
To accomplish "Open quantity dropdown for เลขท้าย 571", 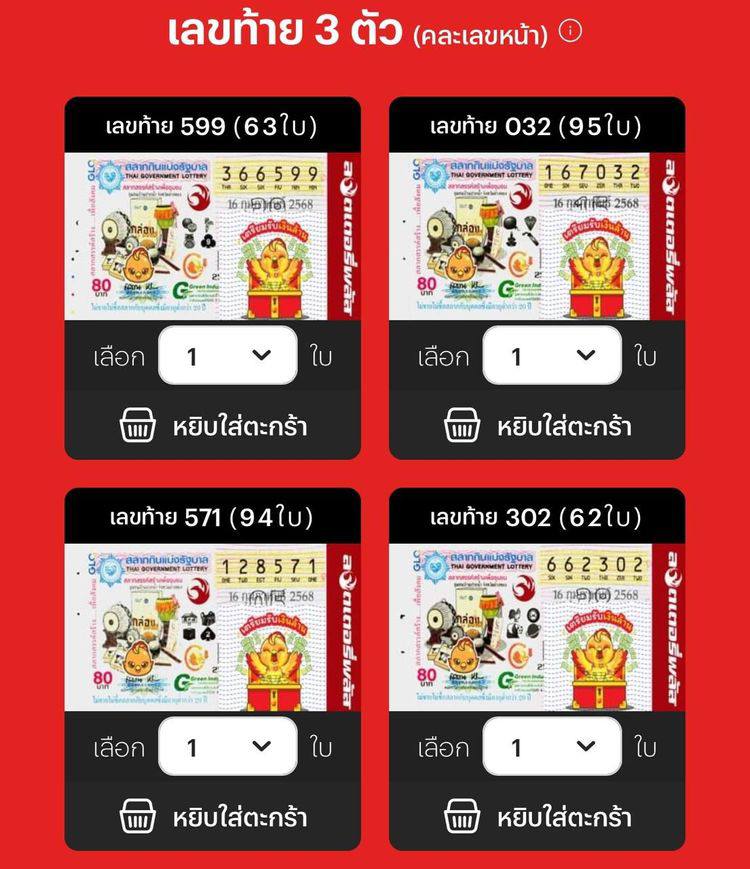I will pyautogui.click(x=228, y=746).
